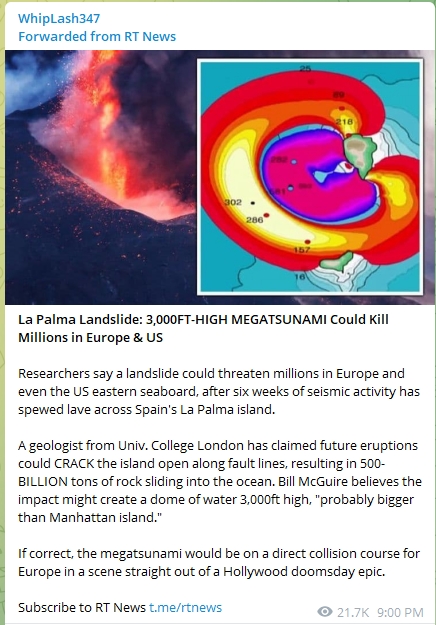This screenshot has height=625, width=436.
Task: Open the Forwarded from RT News source
Action: [x=97, y=36]
